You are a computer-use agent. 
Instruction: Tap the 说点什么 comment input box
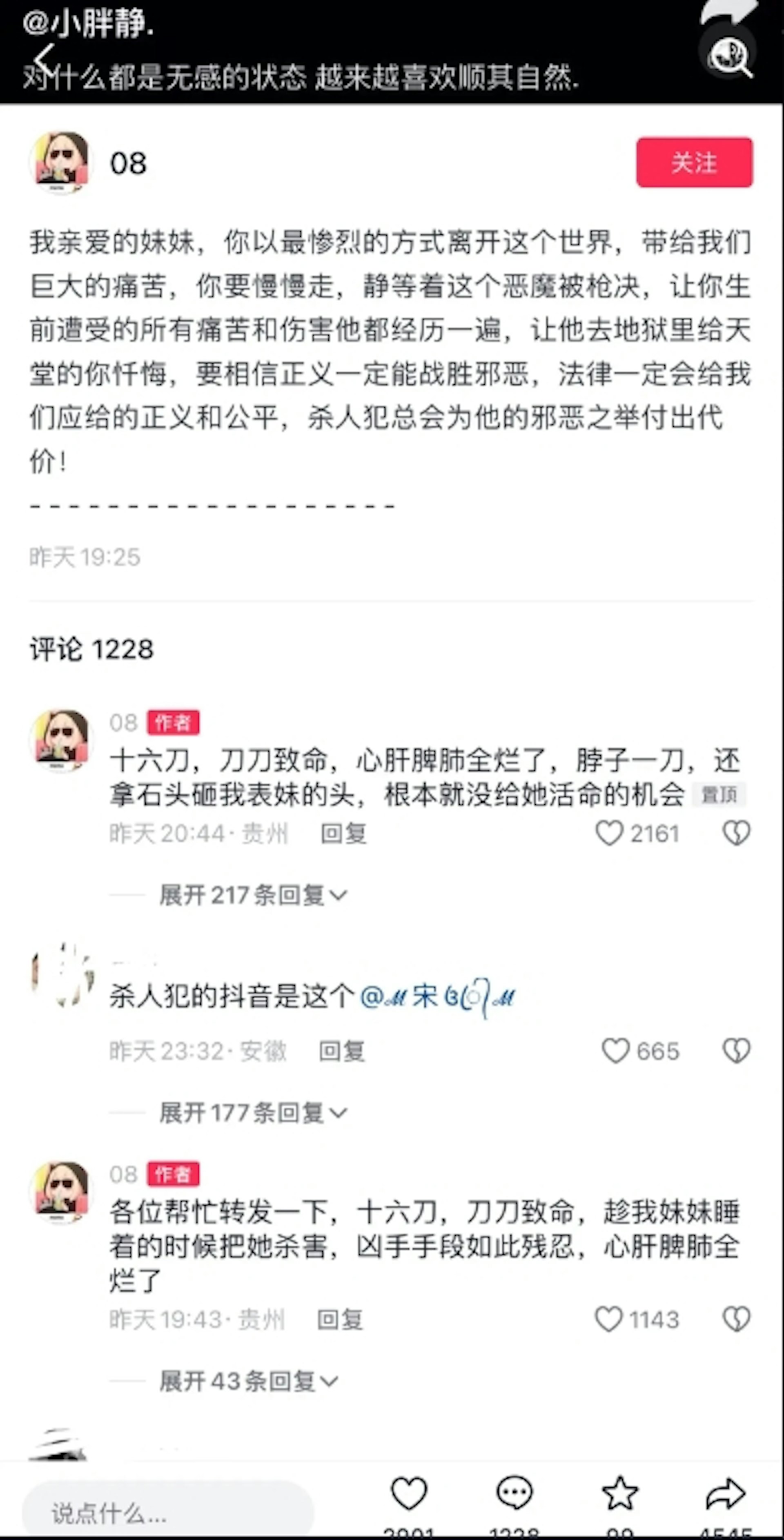coord(167,1513)
